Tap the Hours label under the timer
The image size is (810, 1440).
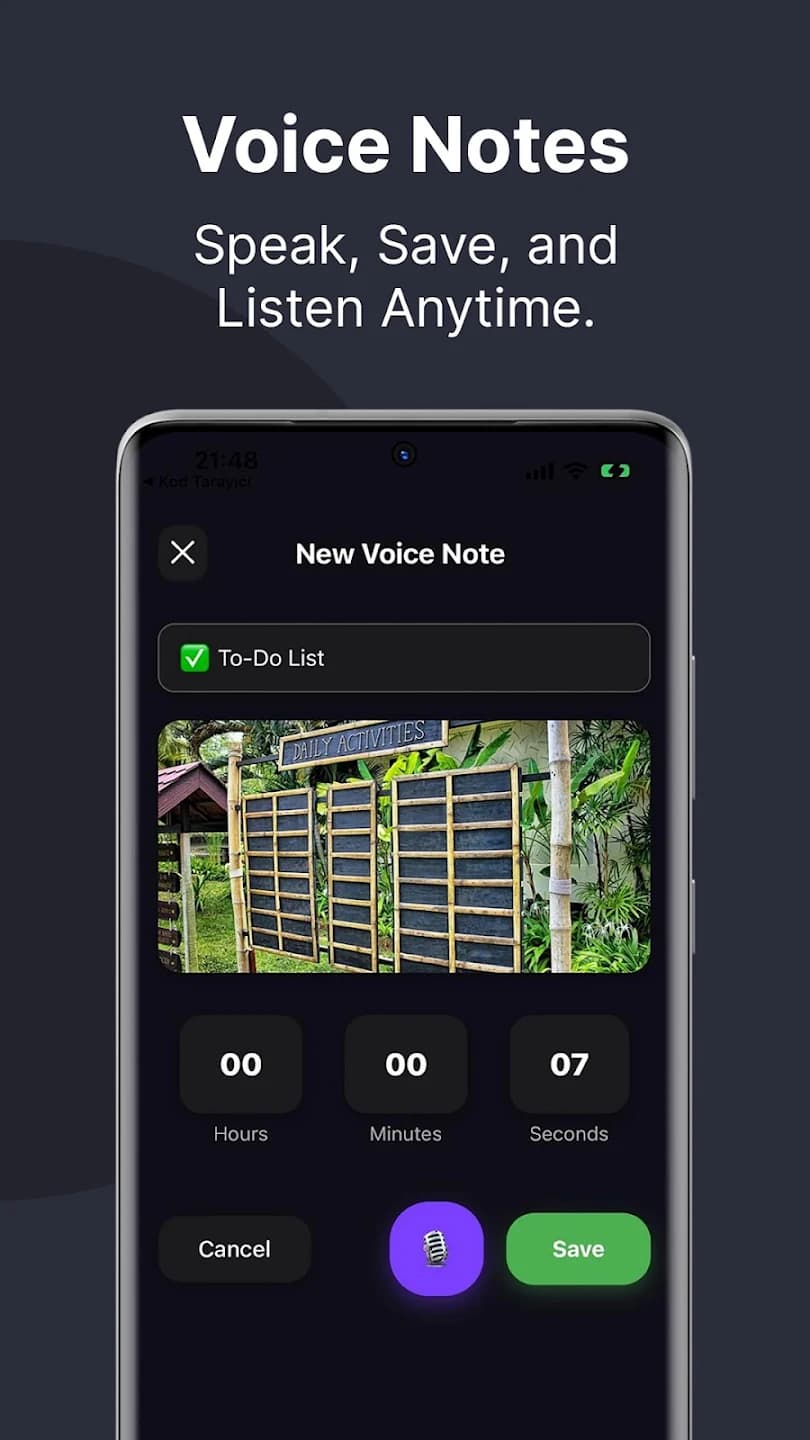(240, 1133)
